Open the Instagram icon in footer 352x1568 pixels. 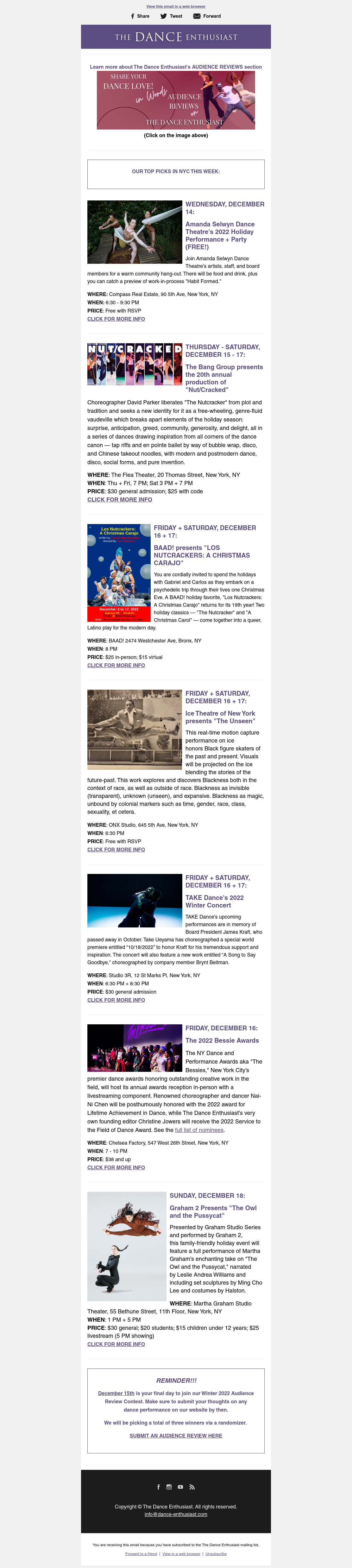(169, 1487)
